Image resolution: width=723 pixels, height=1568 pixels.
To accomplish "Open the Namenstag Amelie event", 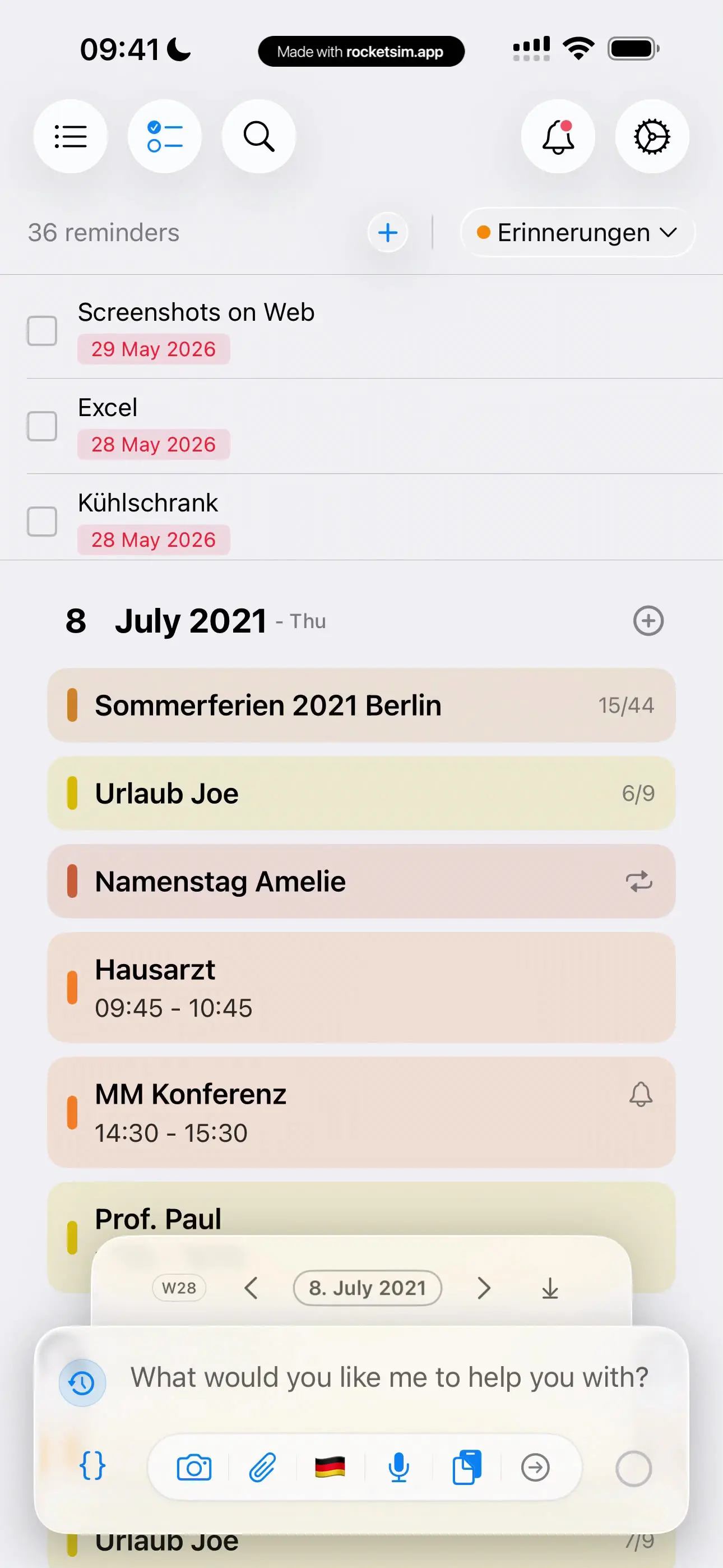I will click(361, 882).
